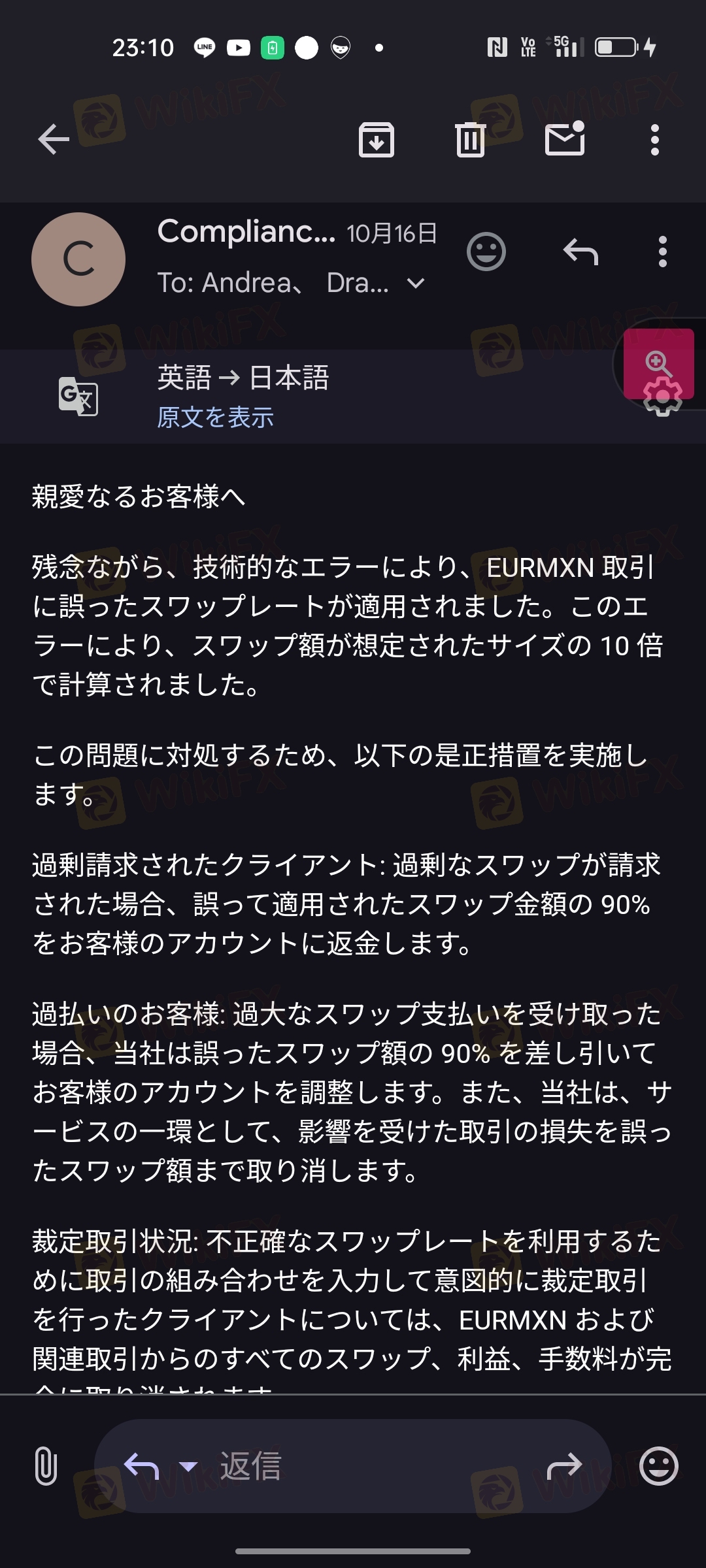Attach a file with paperclip
Image resolution: width=706 pixels, height=1568 pixels.
click(45, 1466)
